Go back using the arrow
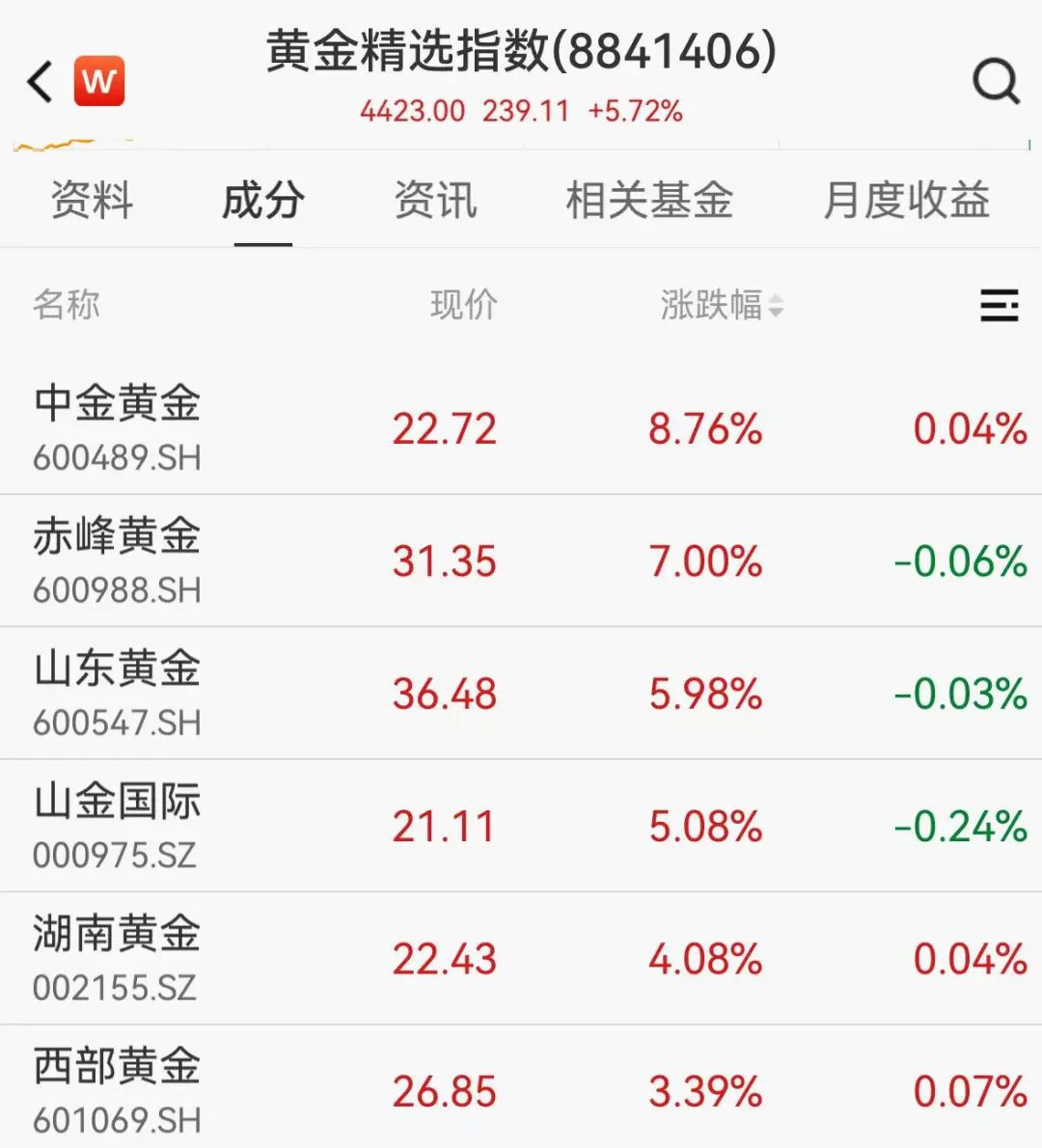The width and height of the screenshot is (1042, 1148). coord(41,82)
